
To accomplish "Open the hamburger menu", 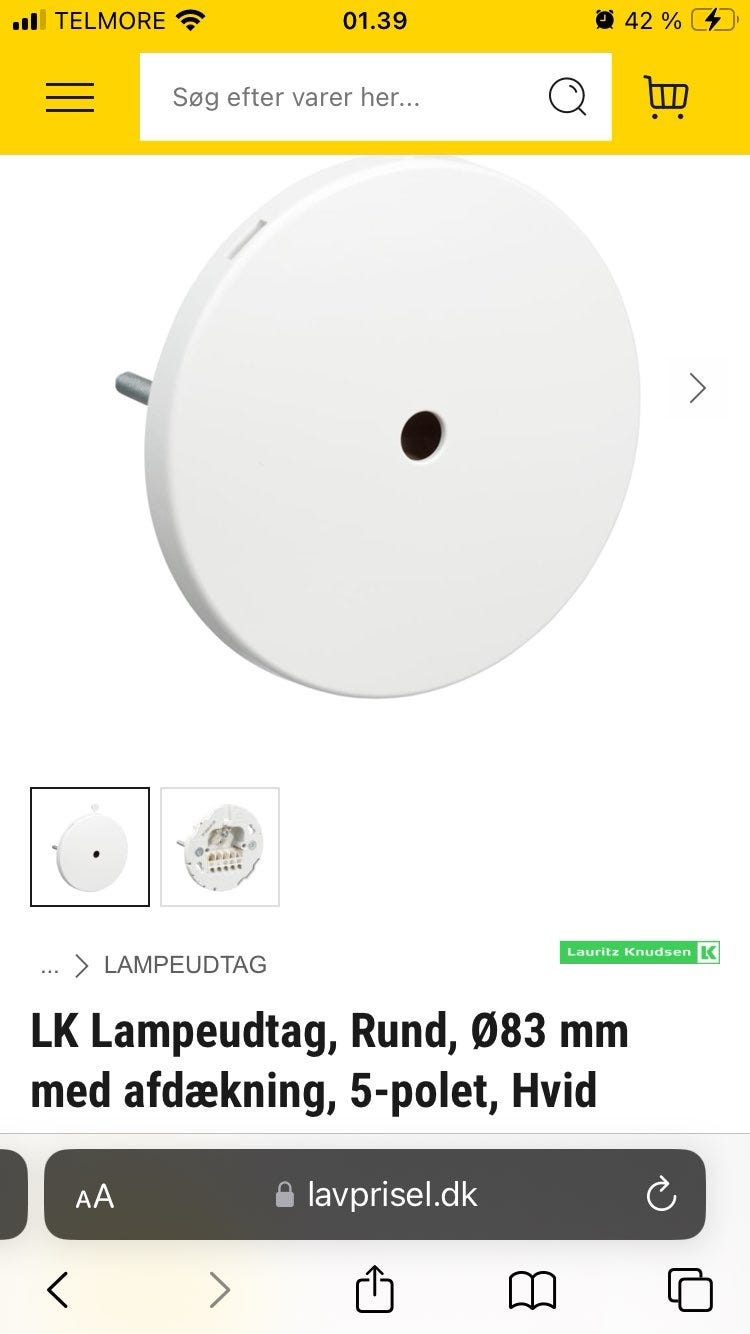I will pos(70,97).
